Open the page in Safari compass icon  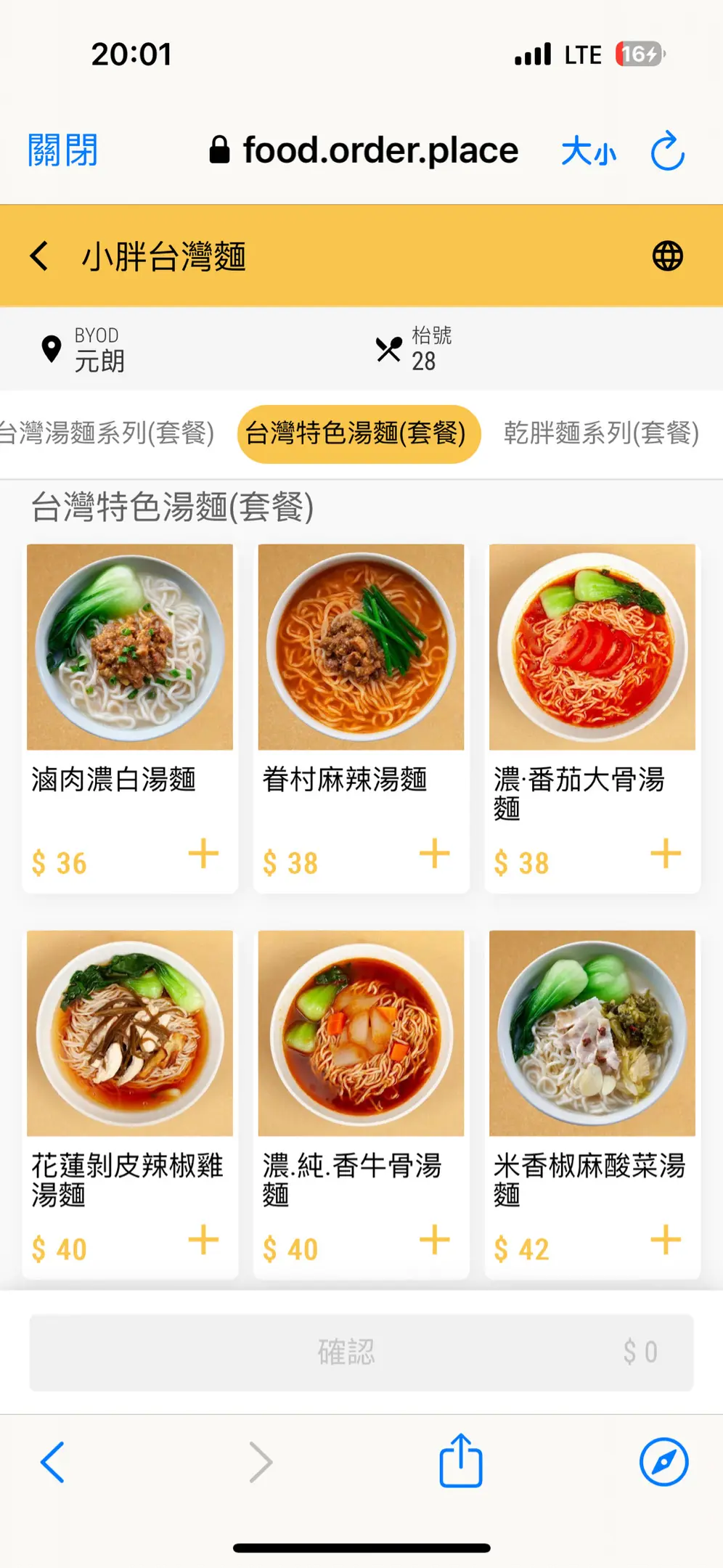[x=663, y=1461]
